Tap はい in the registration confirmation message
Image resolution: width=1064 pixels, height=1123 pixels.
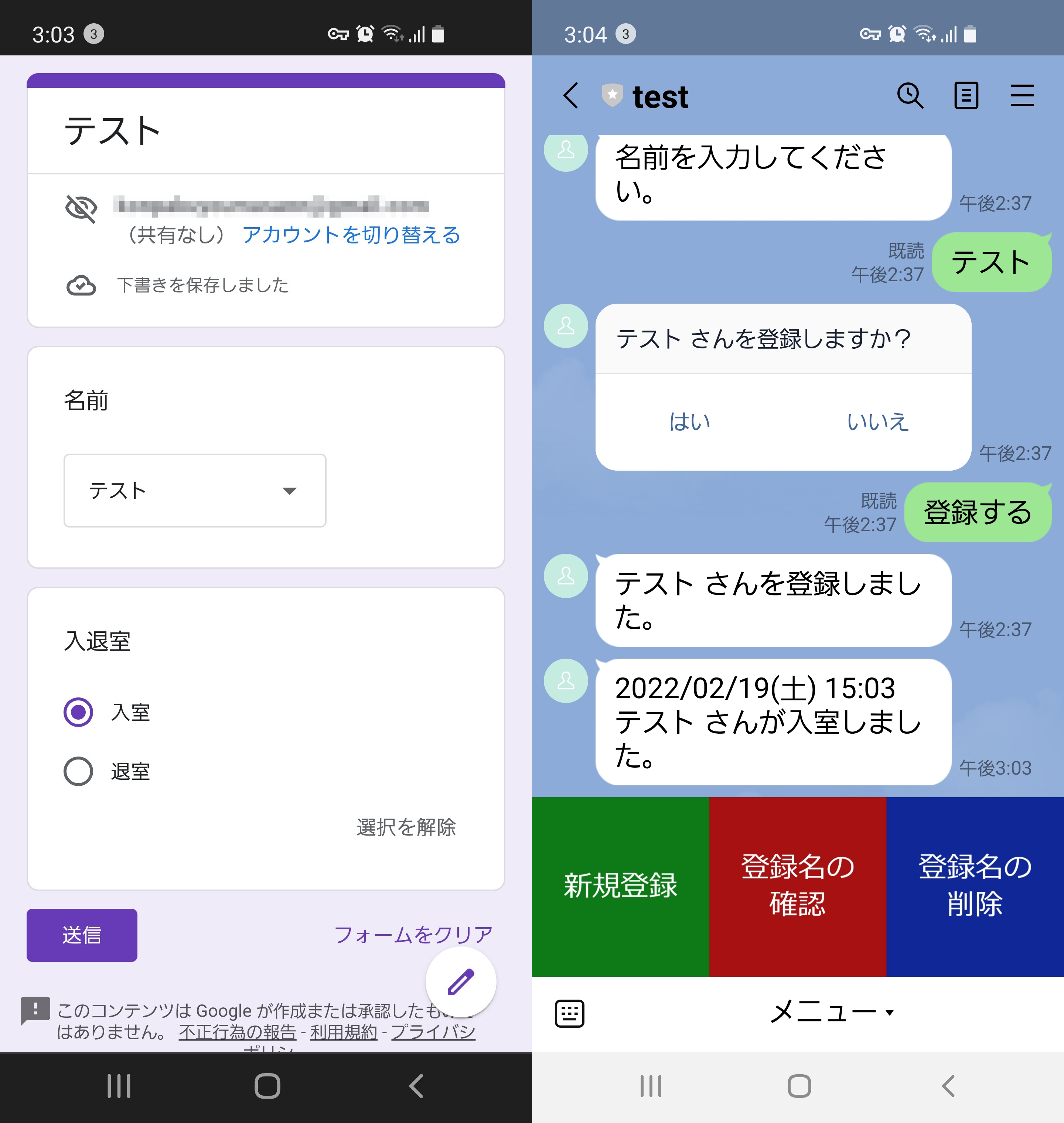click(x=689, y=421)
